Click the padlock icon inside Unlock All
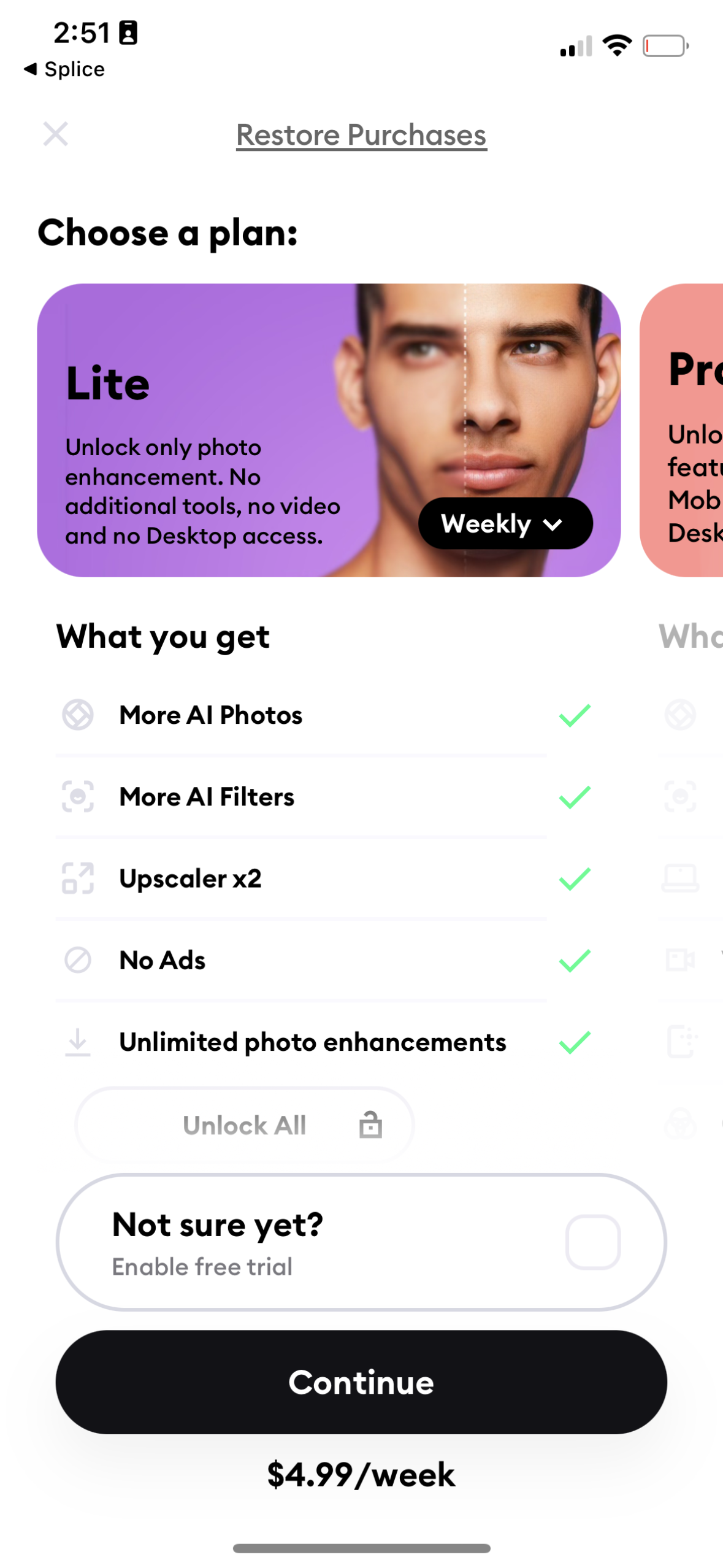Viewport: 723px width, 1568px height. [370, 1125]
